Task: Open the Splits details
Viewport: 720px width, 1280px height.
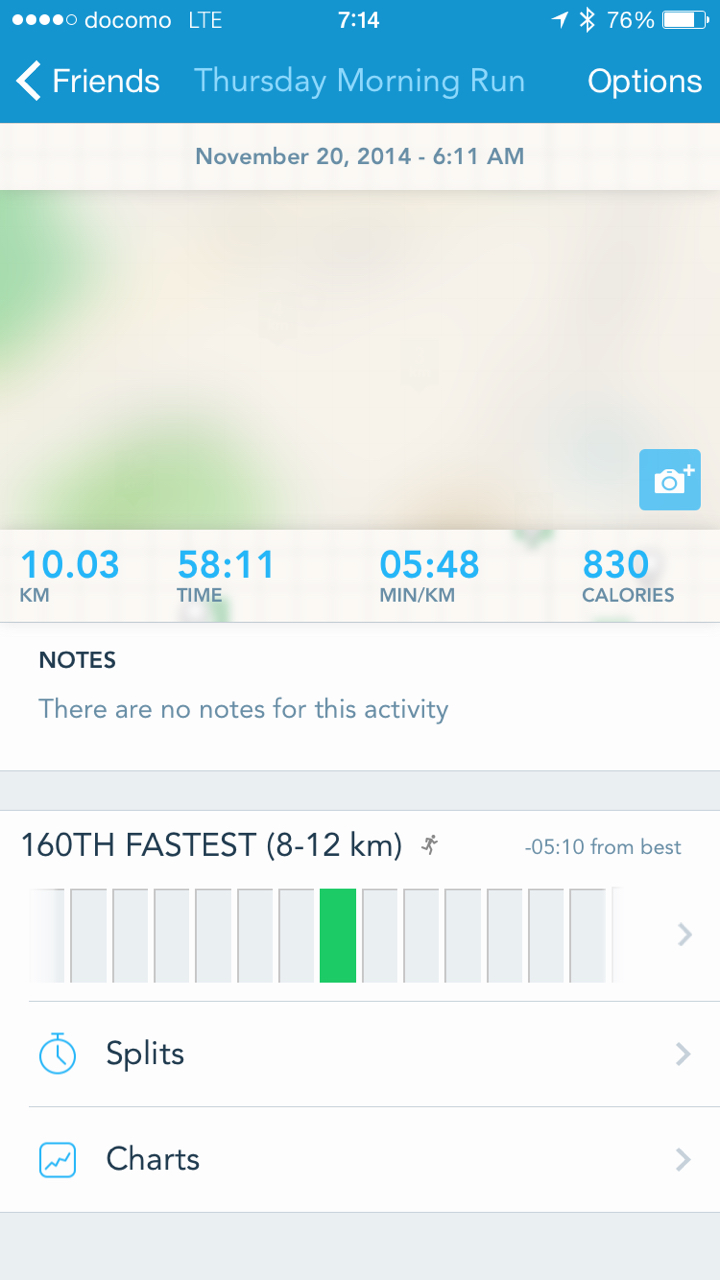Action: click(x=360, y=1054)
